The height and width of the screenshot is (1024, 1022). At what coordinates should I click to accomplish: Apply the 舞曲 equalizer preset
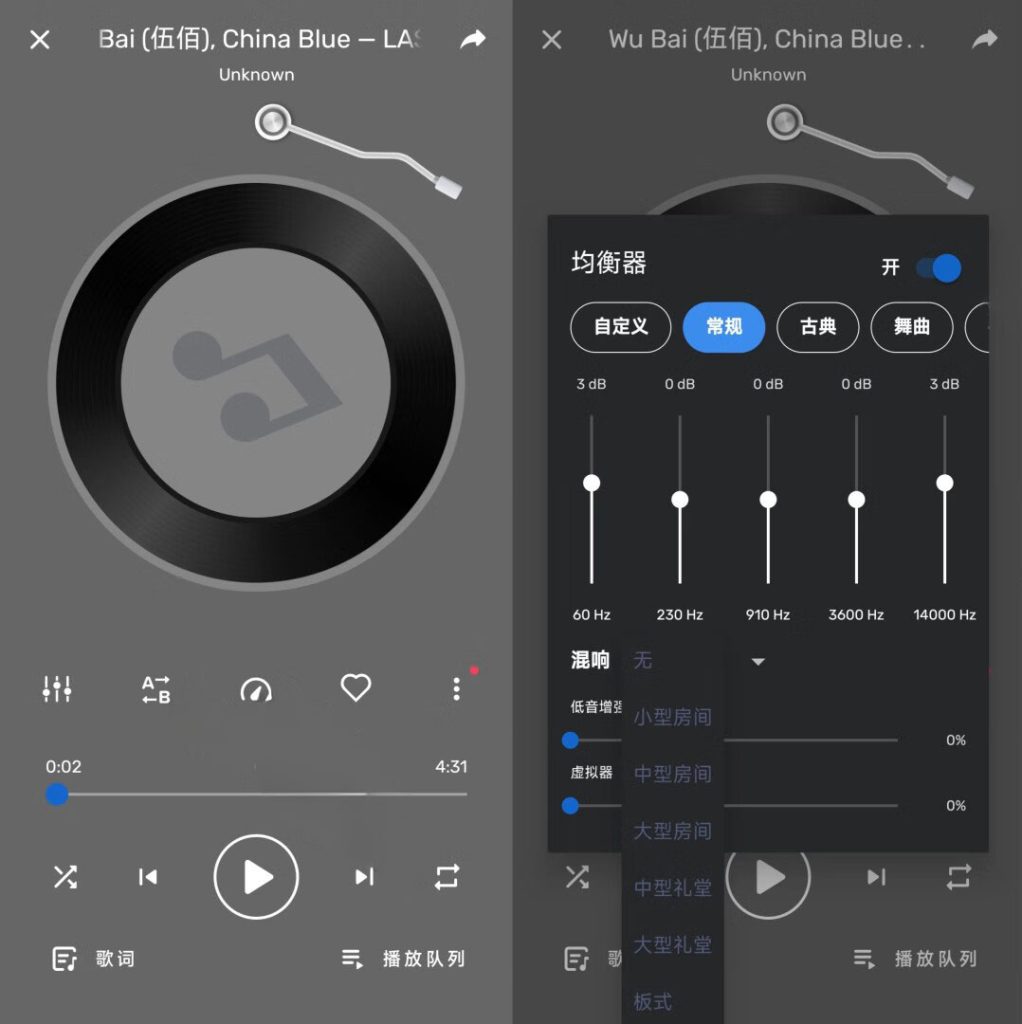pos(911,327)
